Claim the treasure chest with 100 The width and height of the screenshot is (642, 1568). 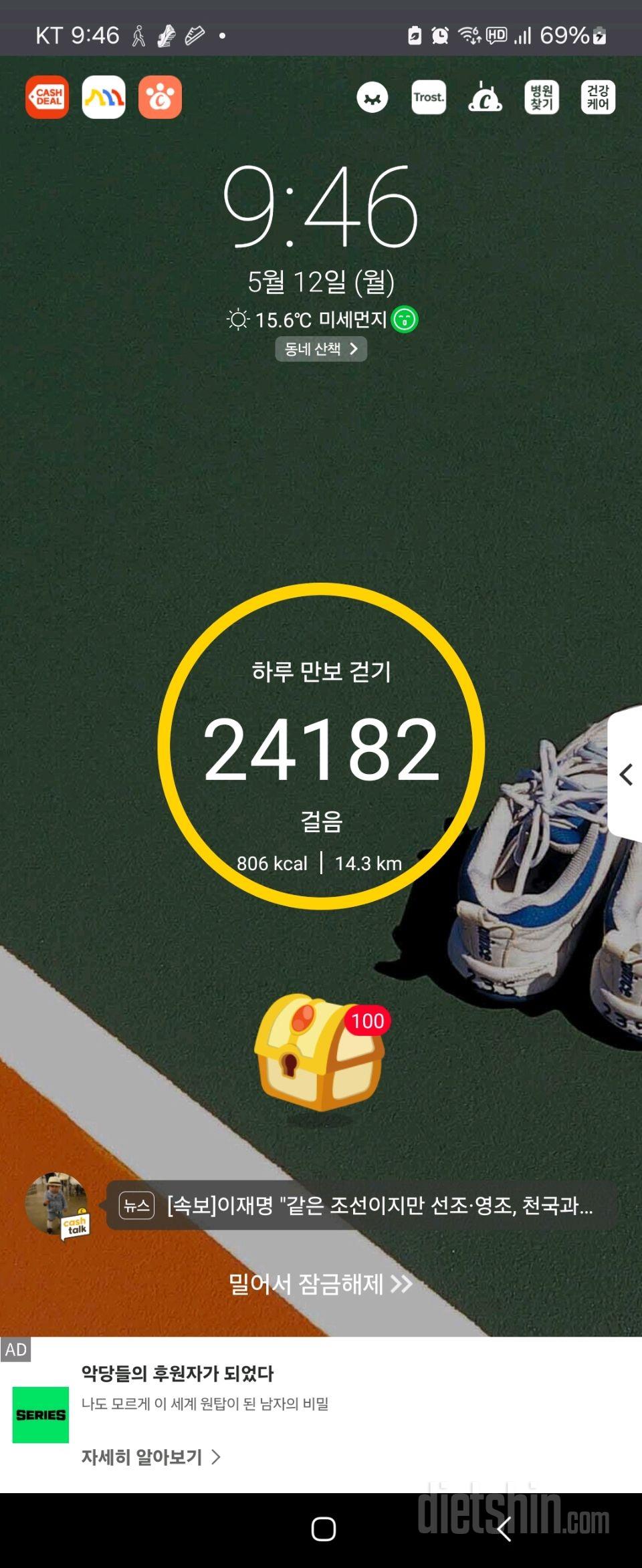320,1053
